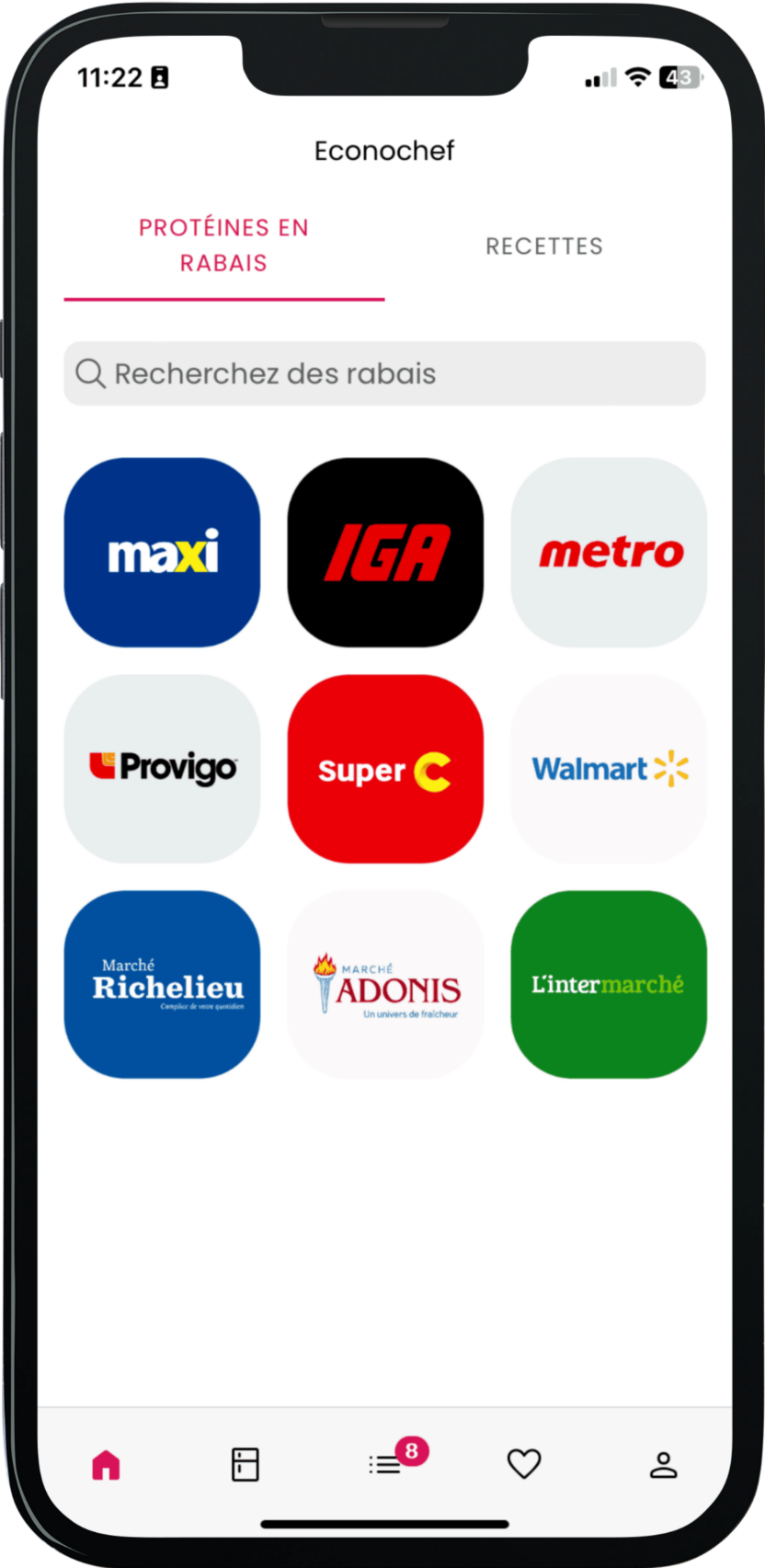Open the favorites heart tab
The height and width of the screenshot is (1568, 765).
pyautogui.click(x=524, y=1464)
